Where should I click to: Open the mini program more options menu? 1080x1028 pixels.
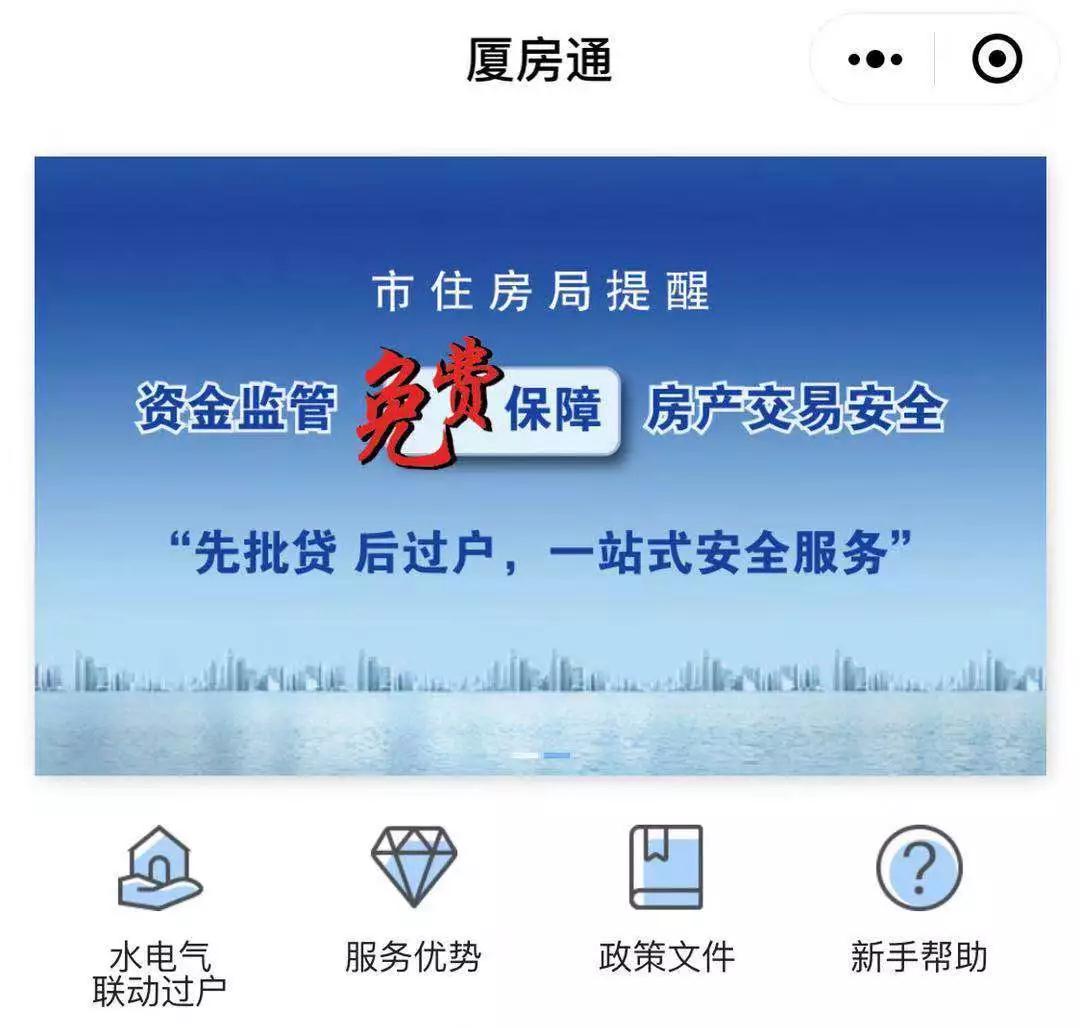point(875,60)
